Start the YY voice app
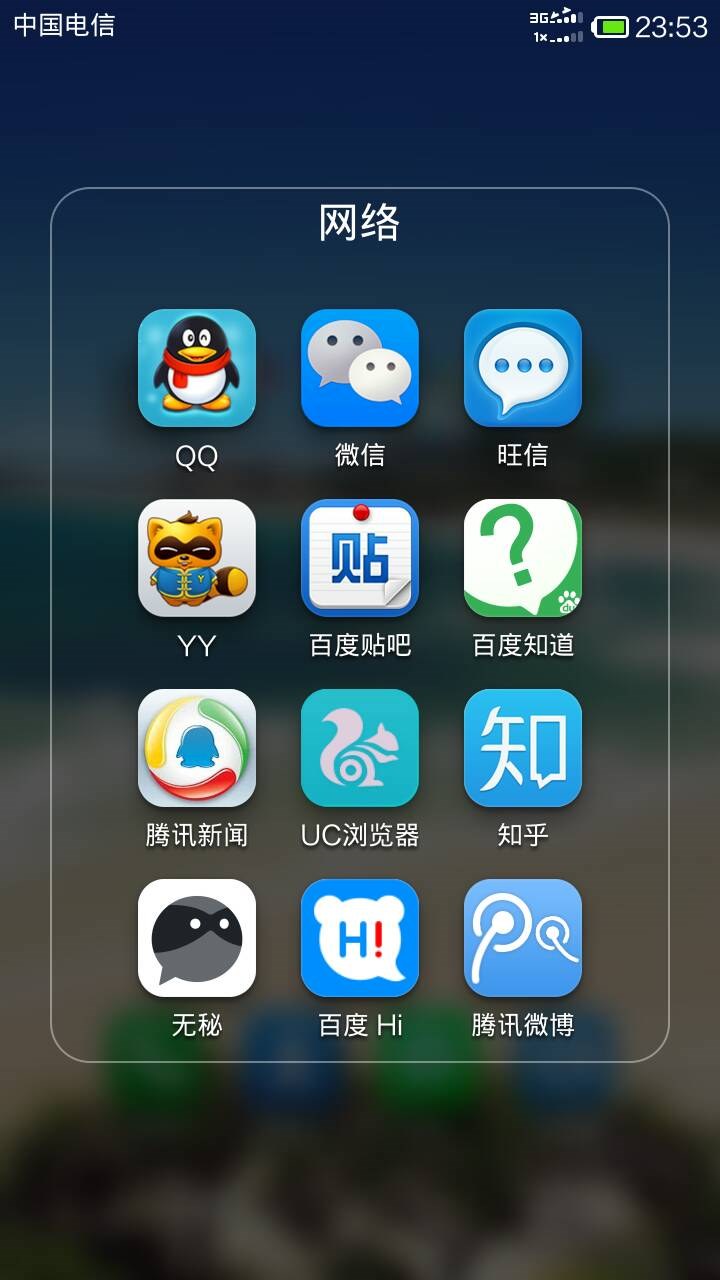Screen dimensions: 720x1280 [197, 560]
